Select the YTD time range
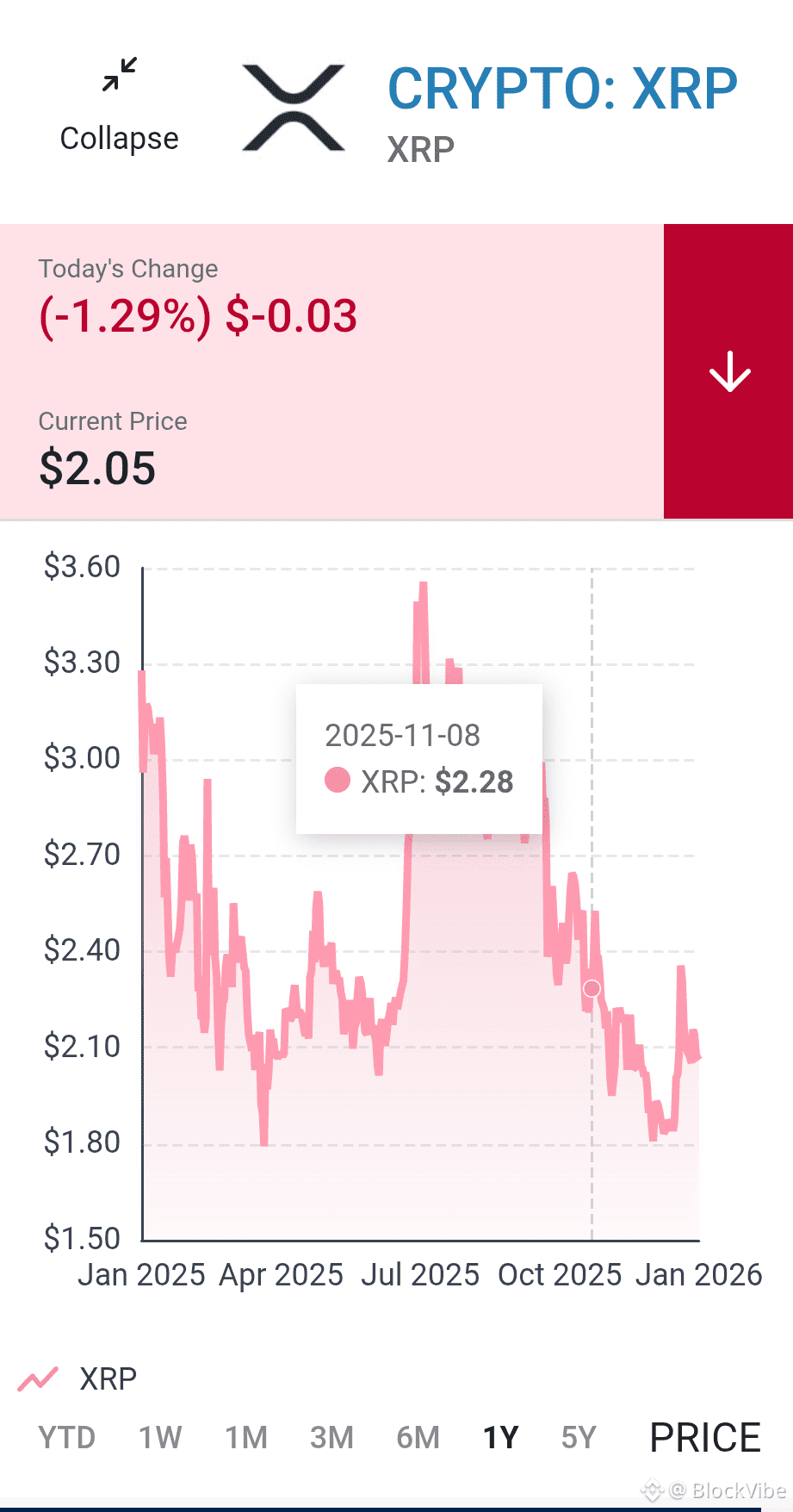This screenshot has width=793, height=1512. click(67, 1438)
